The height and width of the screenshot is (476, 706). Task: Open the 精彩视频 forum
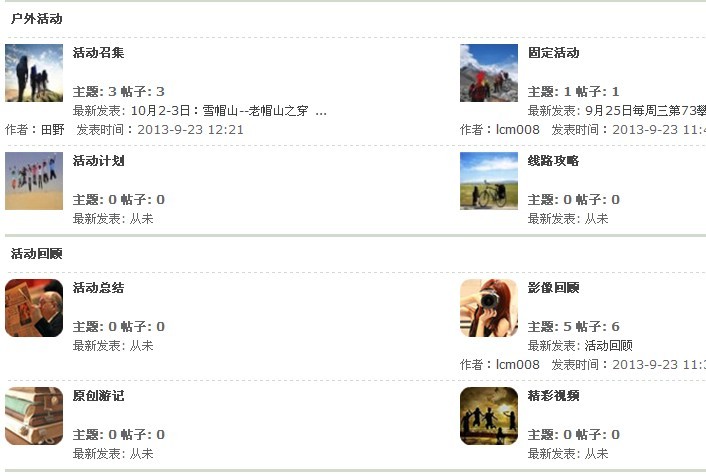[x=553, y=396]
